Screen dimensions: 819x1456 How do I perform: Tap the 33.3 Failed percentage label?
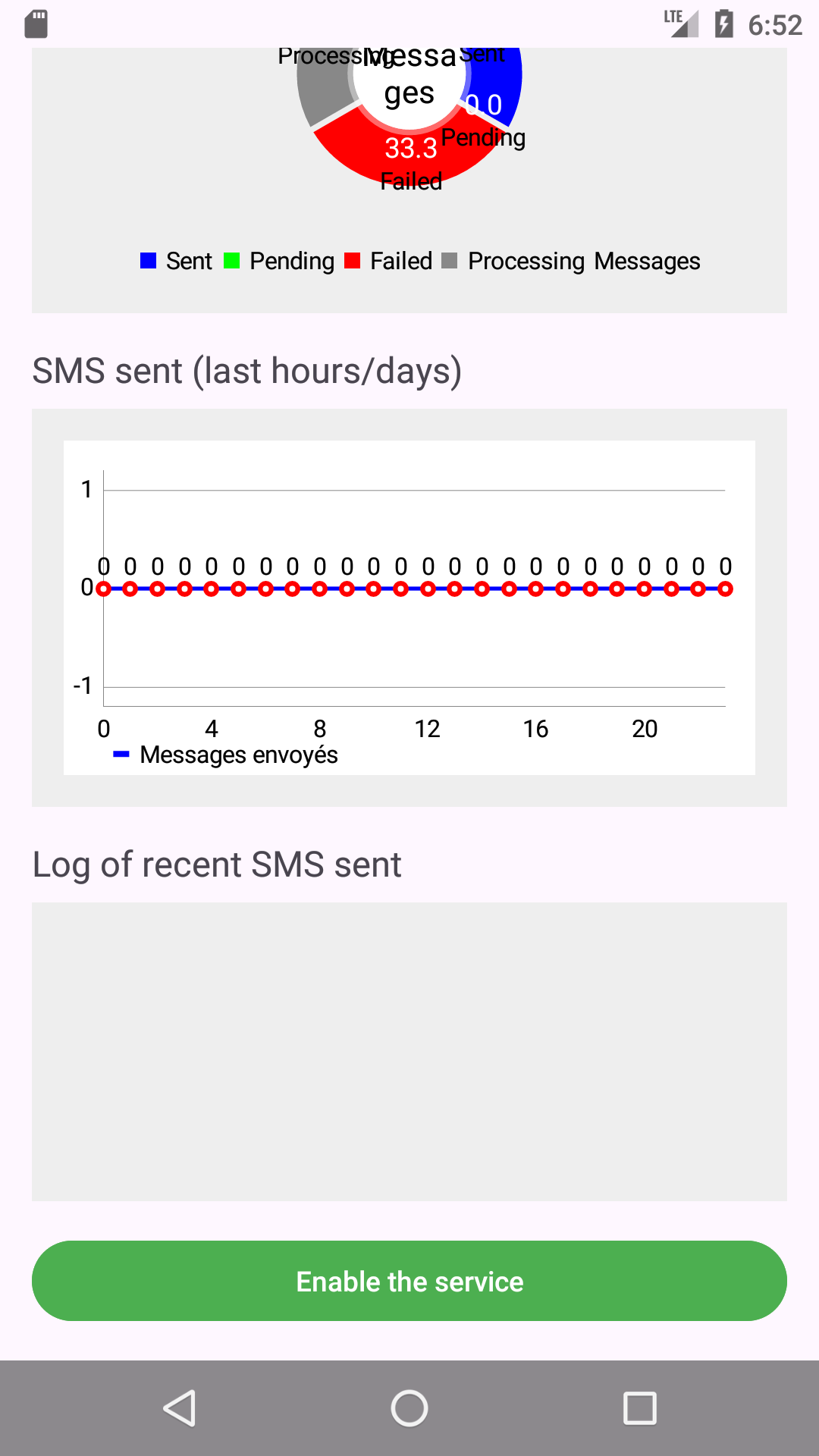(x=412, y=149)
